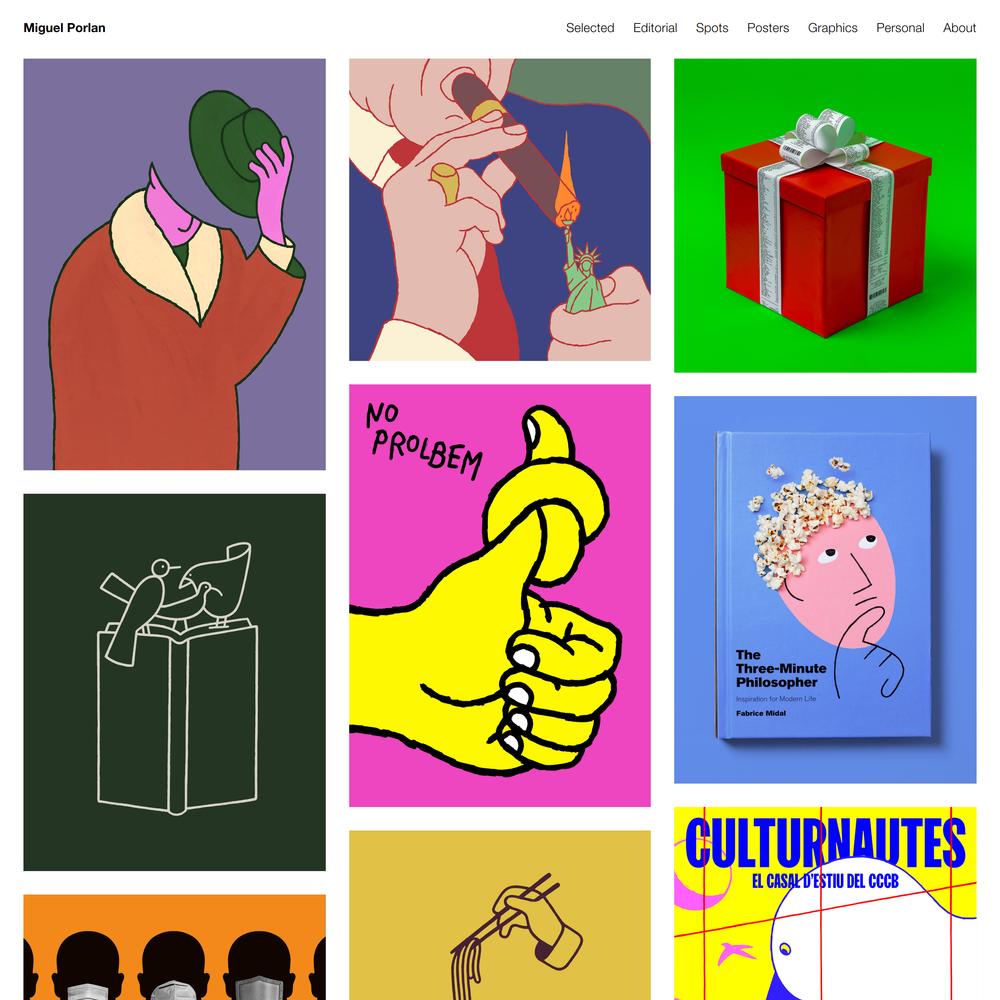Open the cigar and Liberty lighter artwork
The width and height of the screenshot is (1000, 1000).
(x=499, y=209)
